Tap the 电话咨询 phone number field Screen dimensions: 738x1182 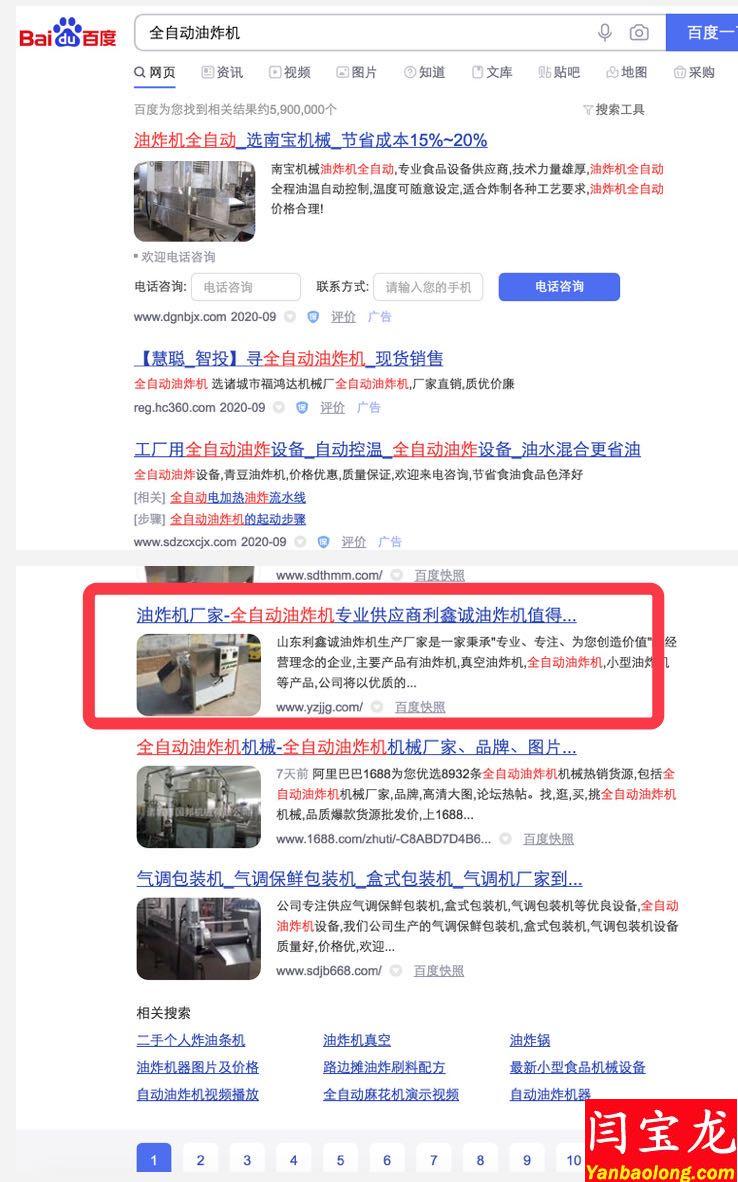click(x=246, y=287)
